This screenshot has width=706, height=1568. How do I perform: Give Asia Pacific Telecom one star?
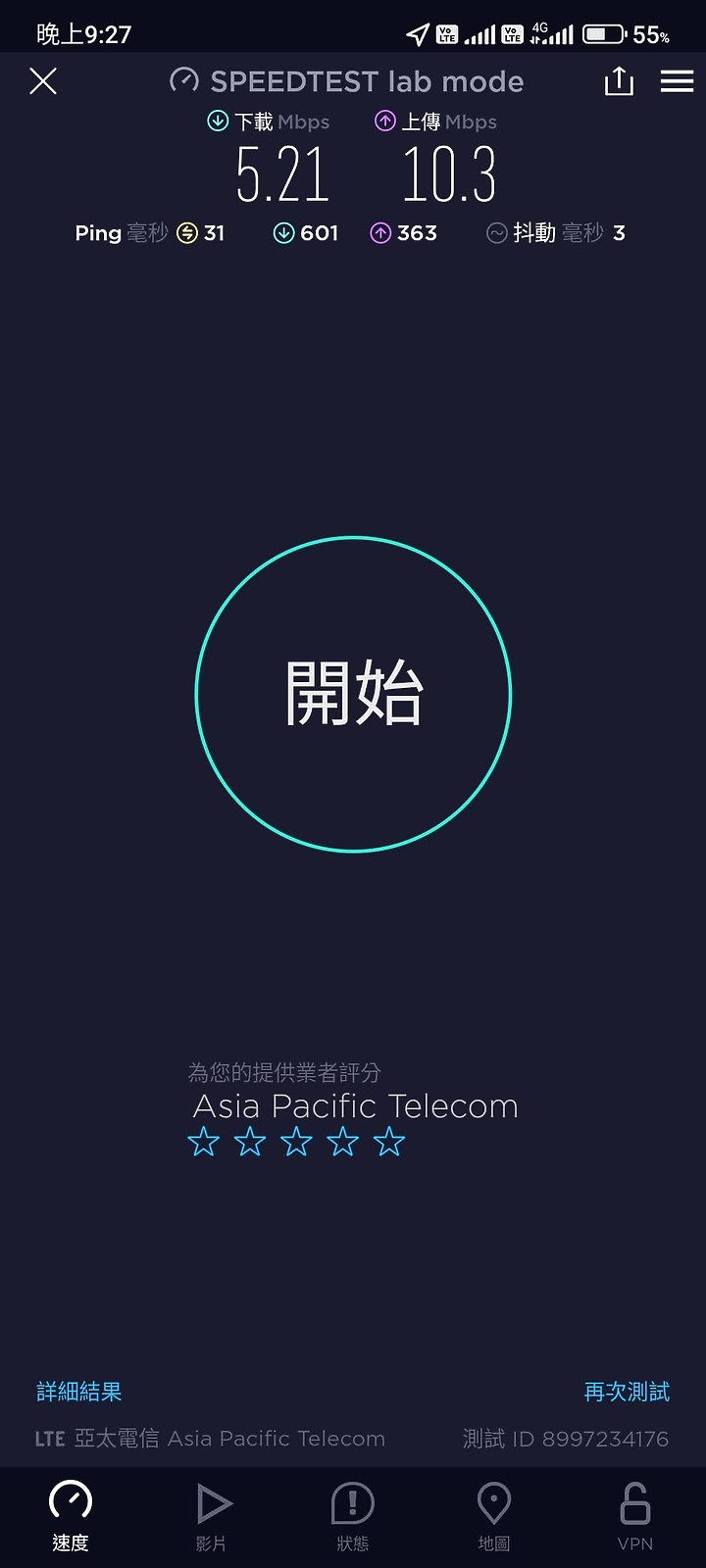point(204,1142)
